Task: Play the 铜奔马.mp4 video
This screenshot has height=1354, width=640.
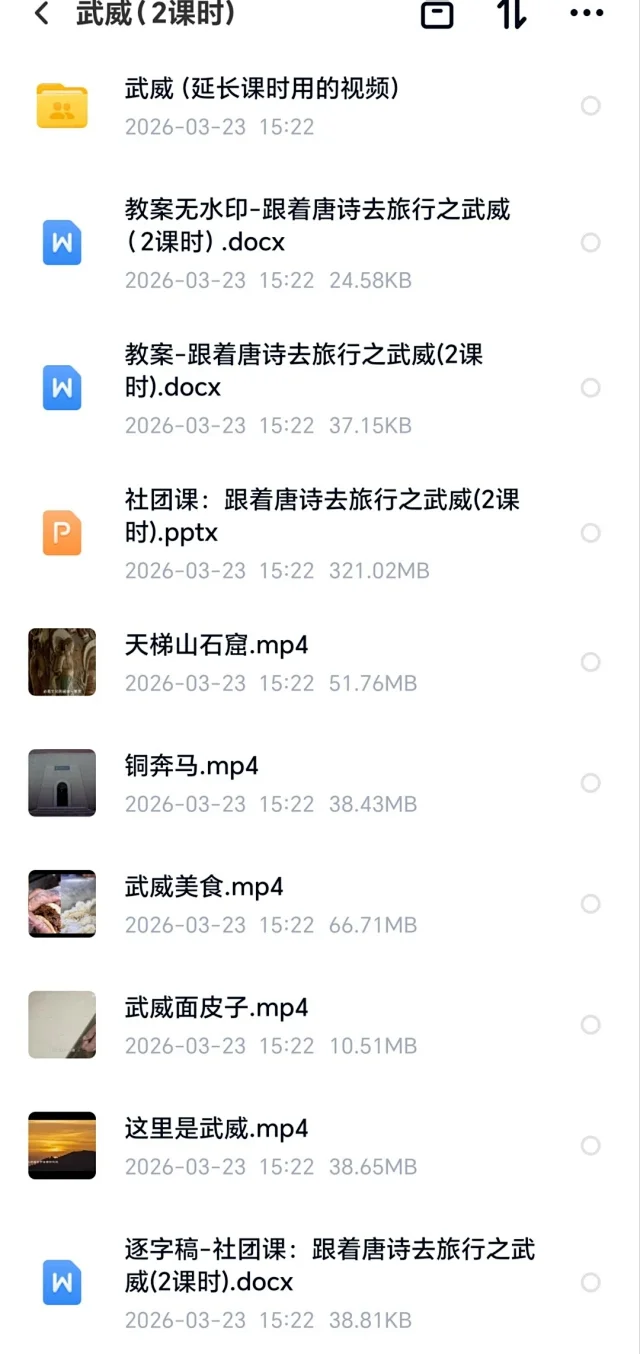Action: [x=192, y=783]
